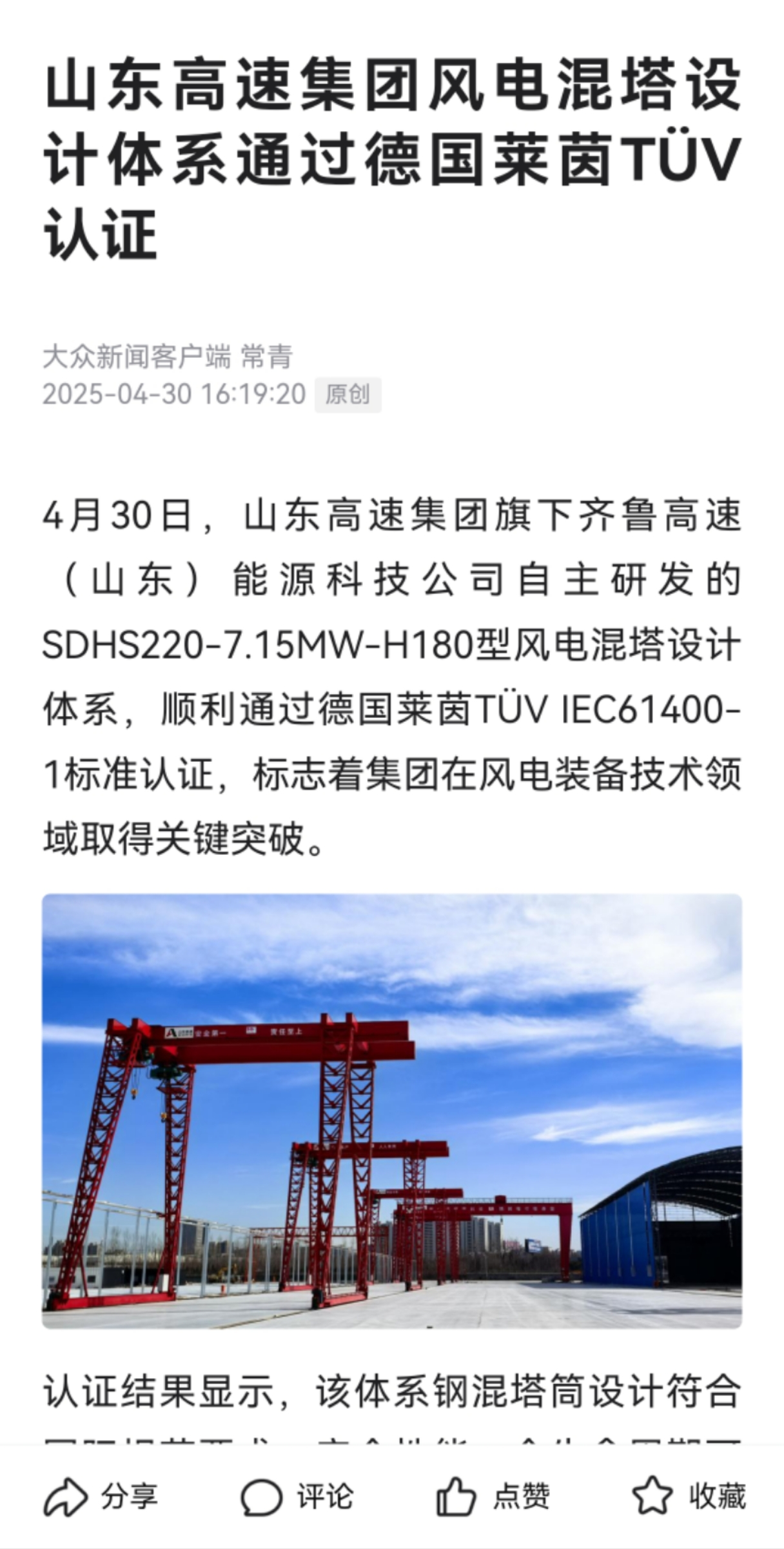Viewport: 784px width, 1549px height.
Task: Open the red gantry crane photo
Action: [392, 1111]
